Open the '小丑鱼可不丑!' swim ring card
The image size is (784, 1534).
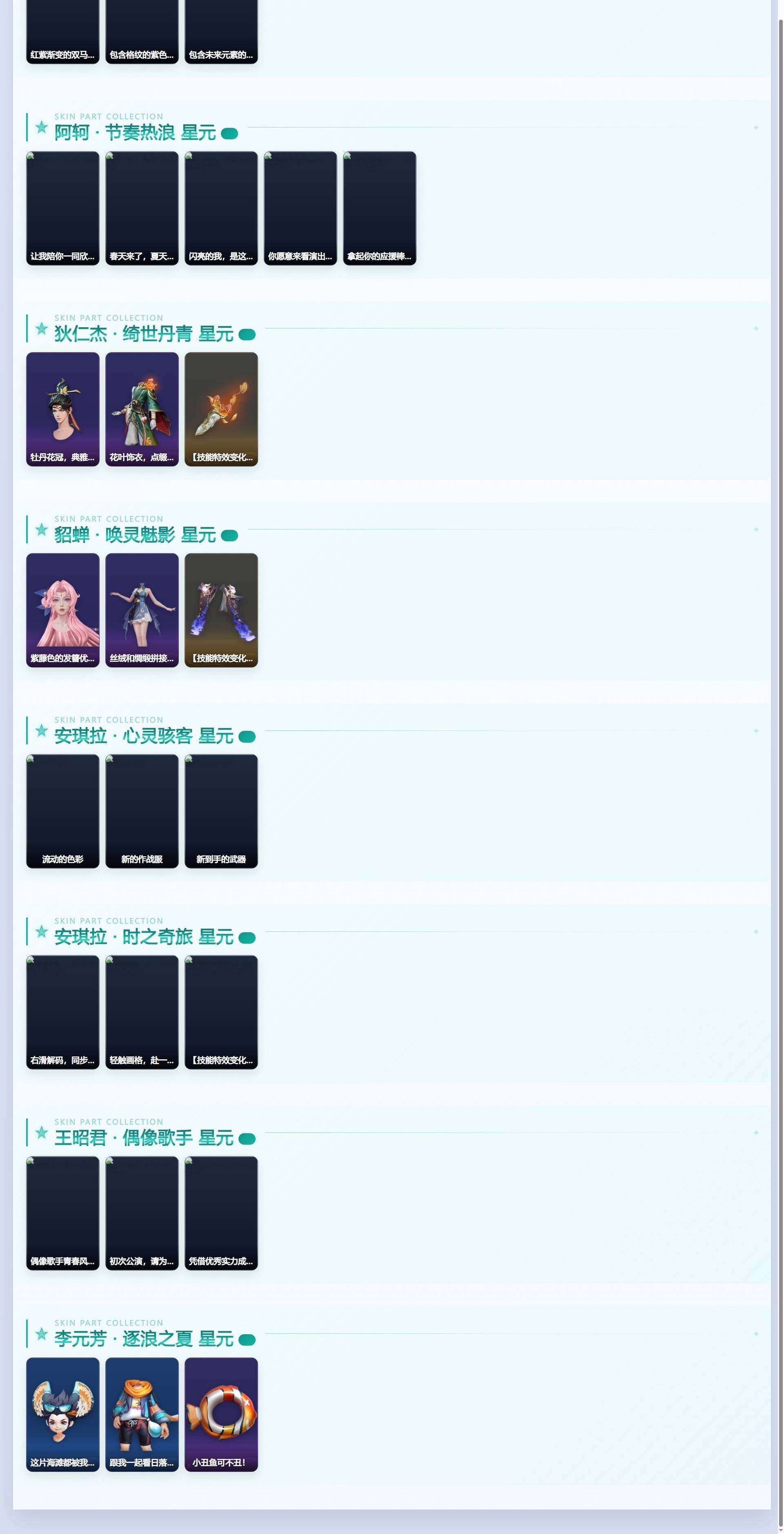click(x=221, y=1414)
